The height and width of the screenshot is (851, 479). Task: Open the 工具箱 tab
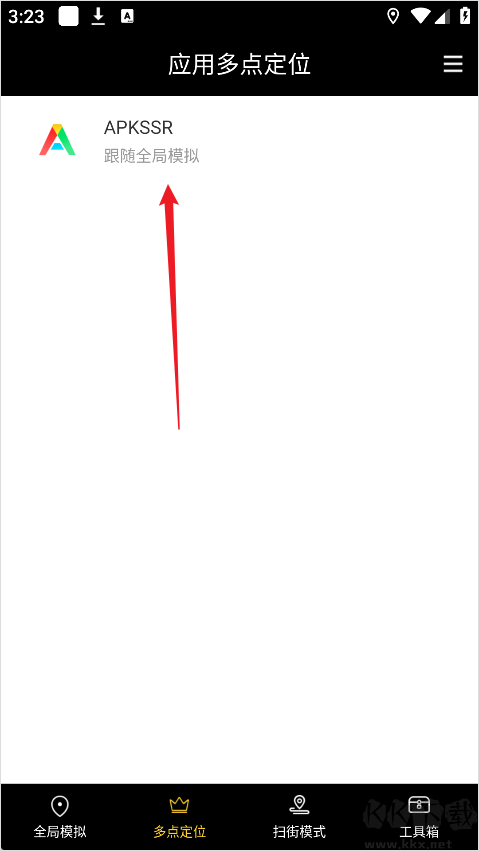tap(418, 817)
